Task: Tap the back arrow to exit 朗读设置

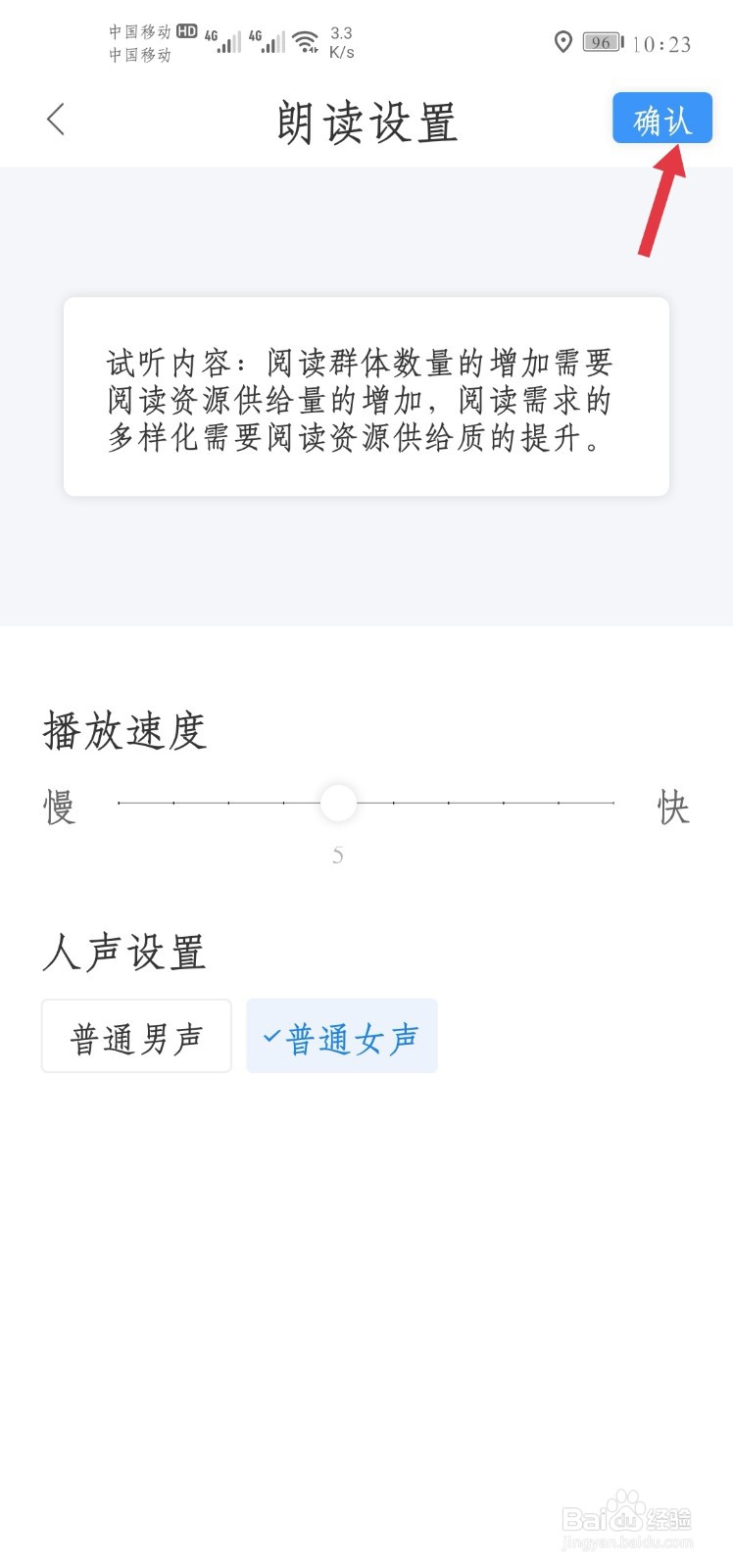Action: coord(55,119)
